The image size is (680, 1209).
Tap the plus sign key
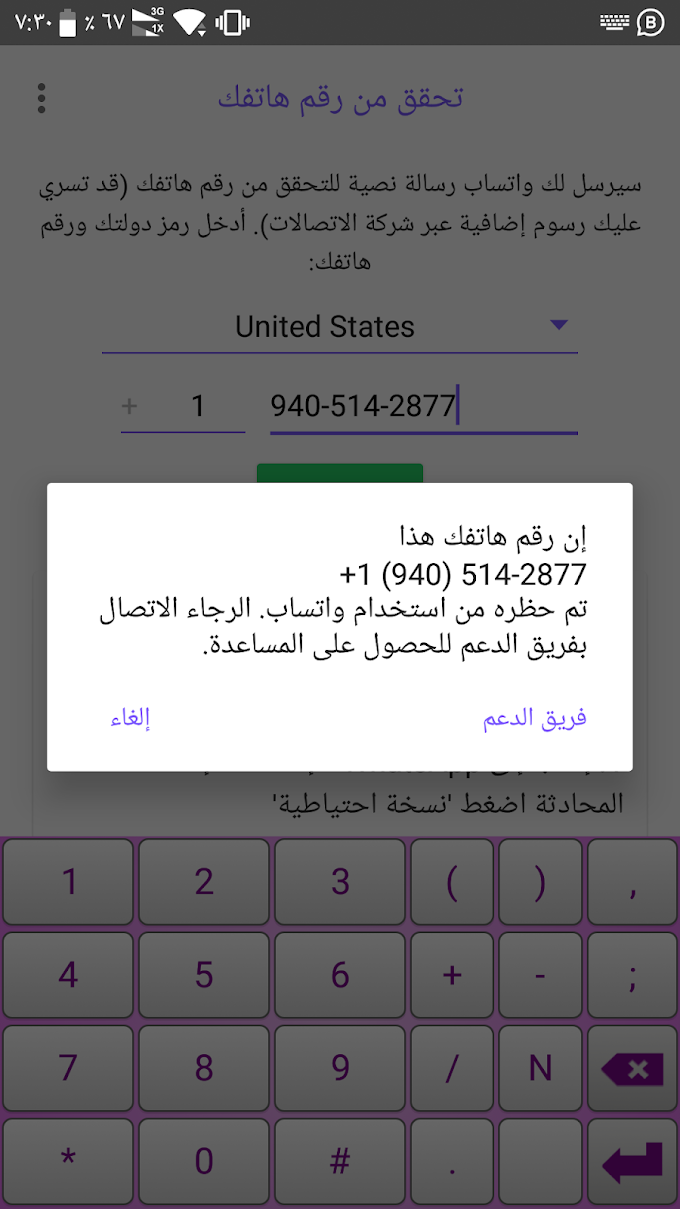[452, 975]
